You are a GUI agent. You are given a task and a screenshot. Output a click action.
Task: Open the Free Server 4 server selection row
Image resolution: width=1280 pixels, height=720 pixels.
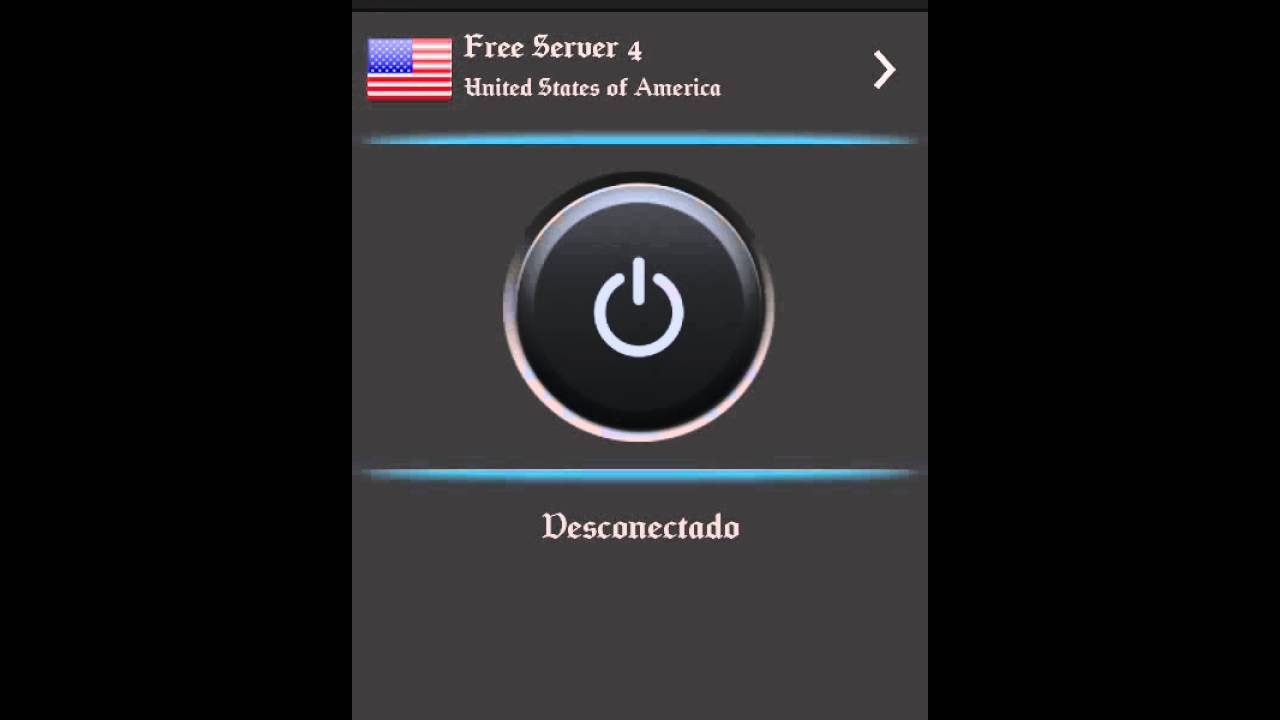[x=638, y=68]
